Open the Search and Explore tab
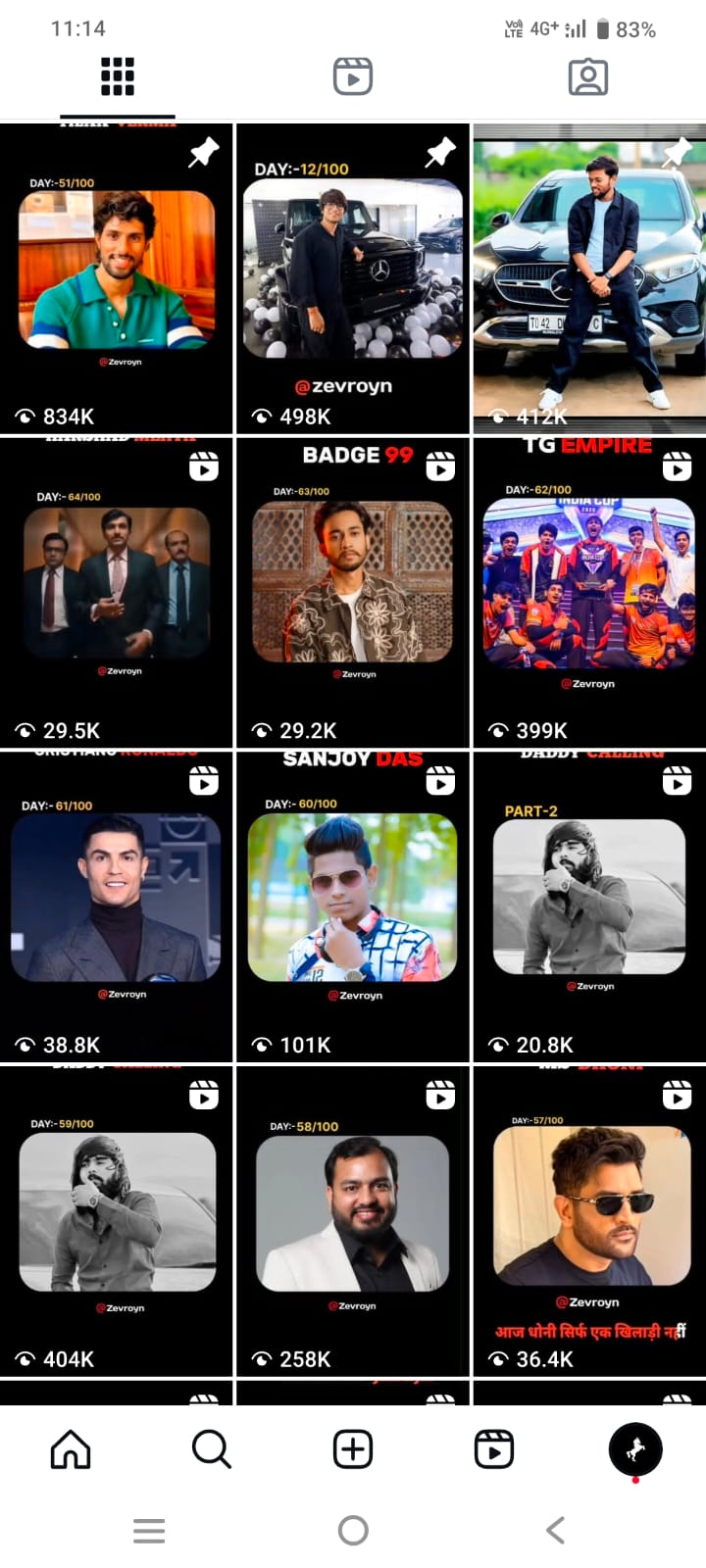This screenshot has width=706, height=1568. coord(211,1448)
